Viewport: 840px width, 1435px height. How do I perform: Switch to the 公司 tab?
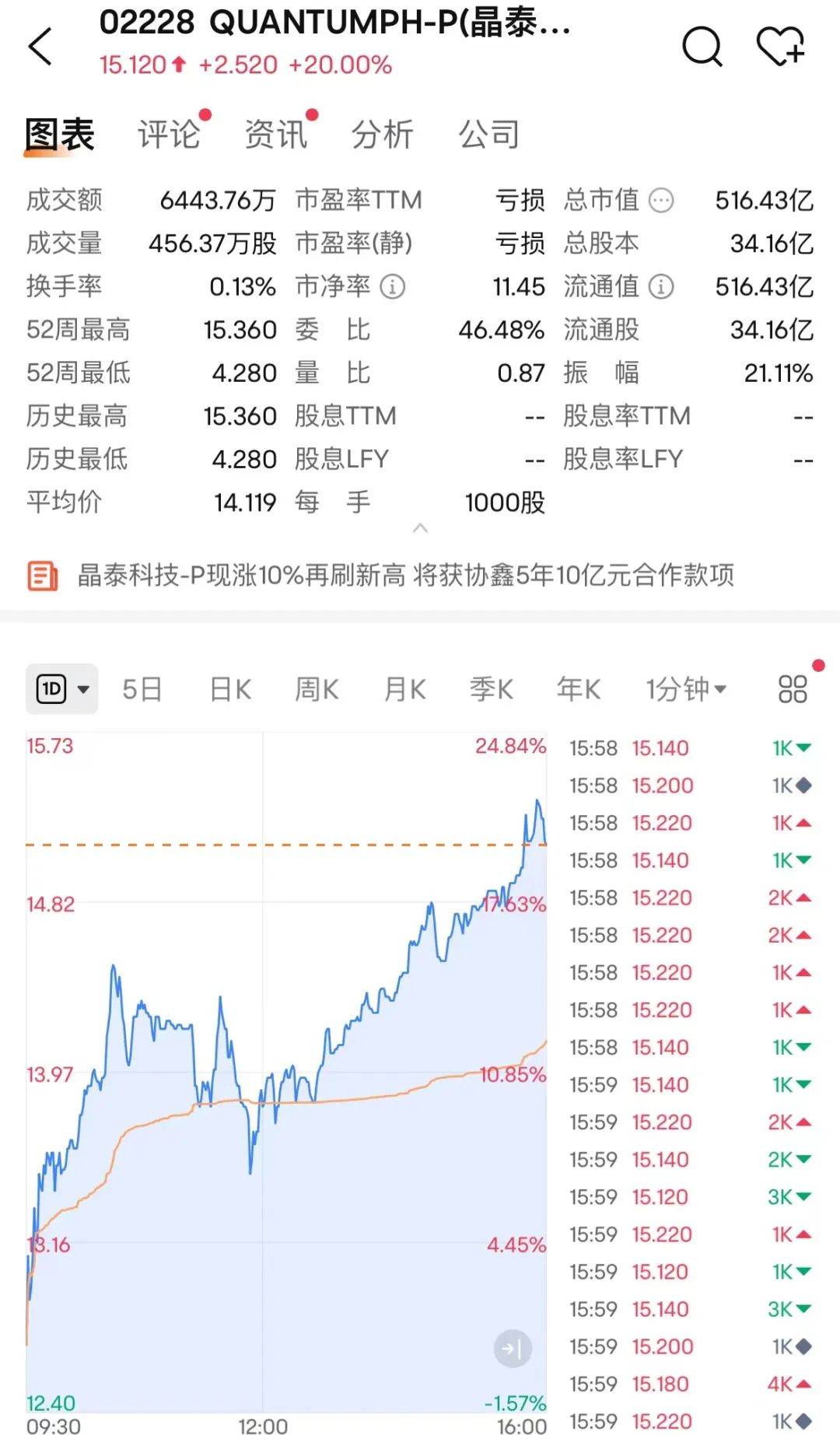coord(490,134)
